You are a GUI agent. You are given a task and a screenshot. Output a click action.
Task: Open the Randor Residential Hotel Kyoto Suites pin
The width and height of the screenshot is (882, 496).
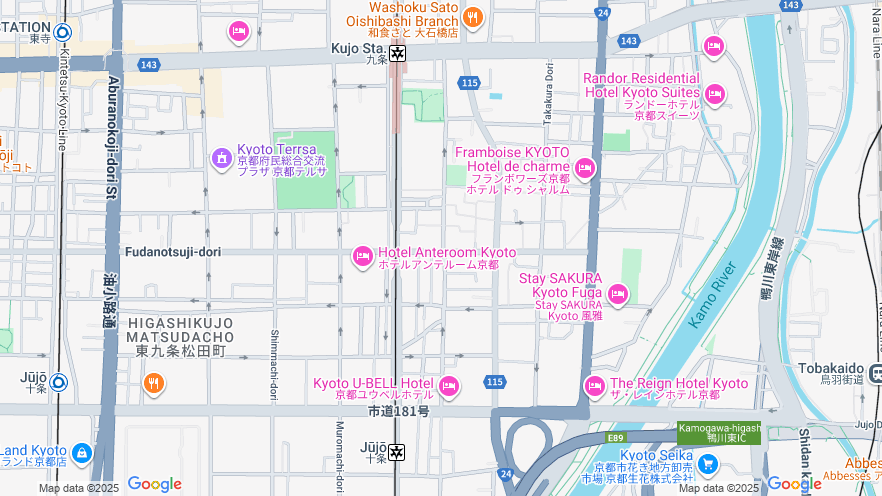714,94
